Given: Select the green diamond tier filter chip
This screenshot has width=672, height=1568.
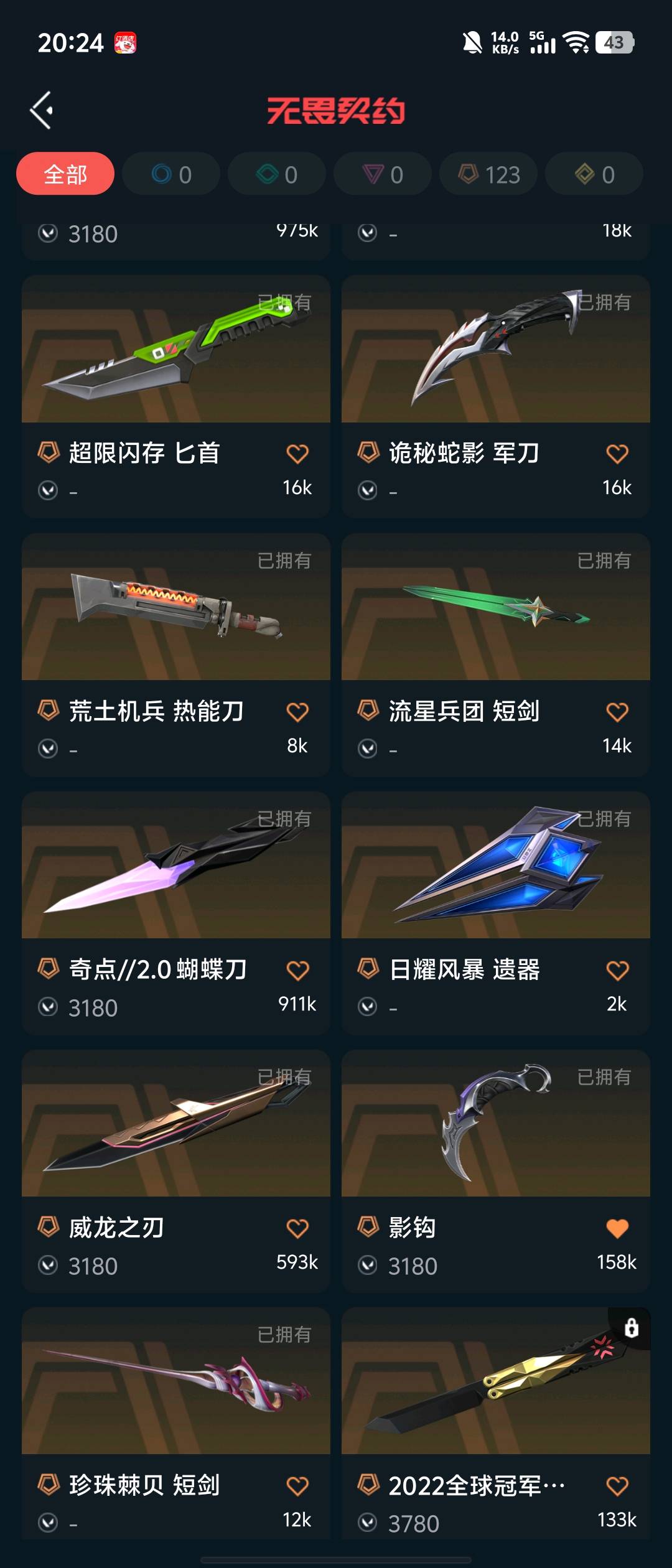Looking at the screenshot, I should 277,174.
